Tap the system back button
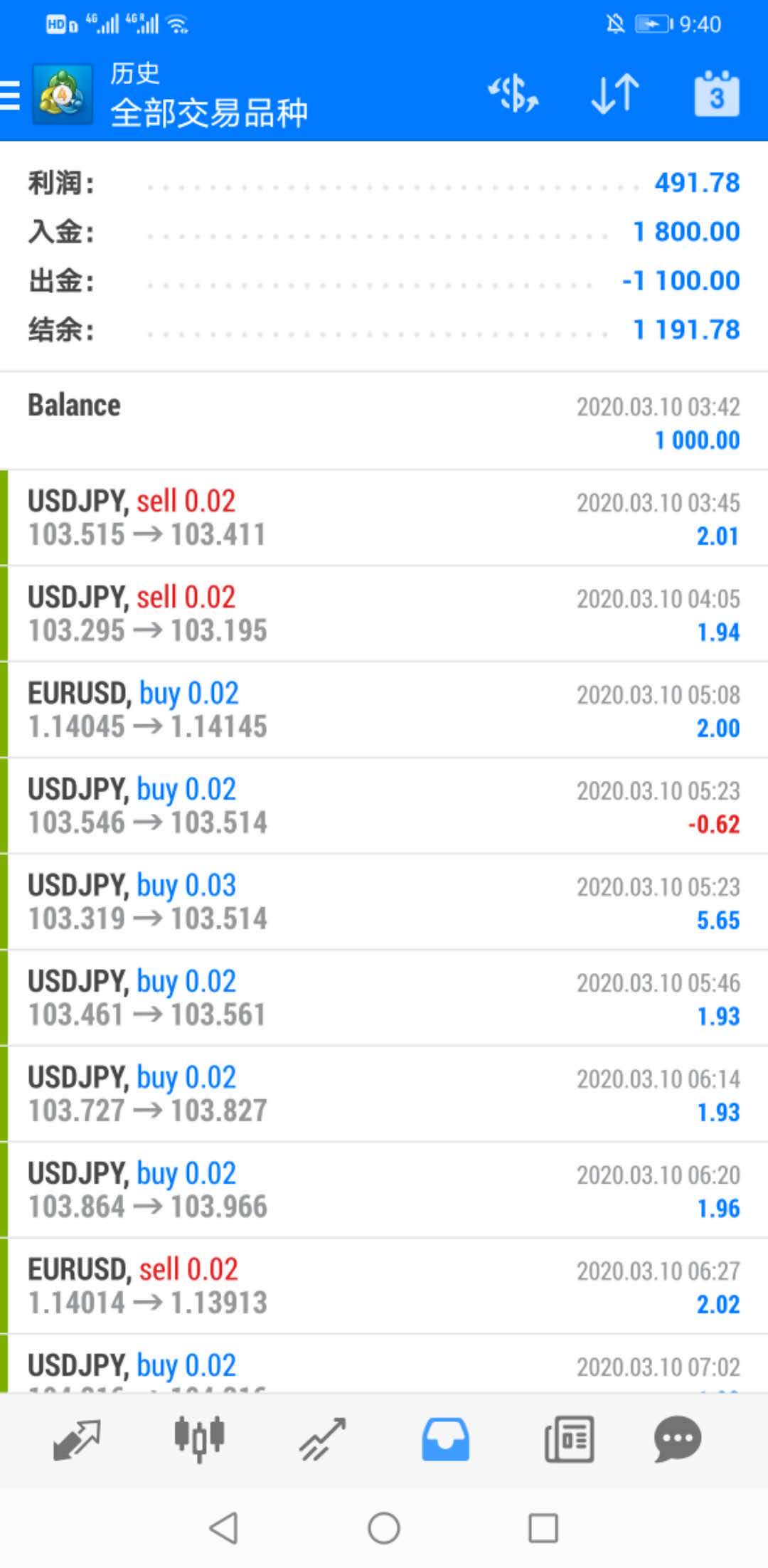The height and width of the screenshot is (1568, 768). (x=224, y=1527)
